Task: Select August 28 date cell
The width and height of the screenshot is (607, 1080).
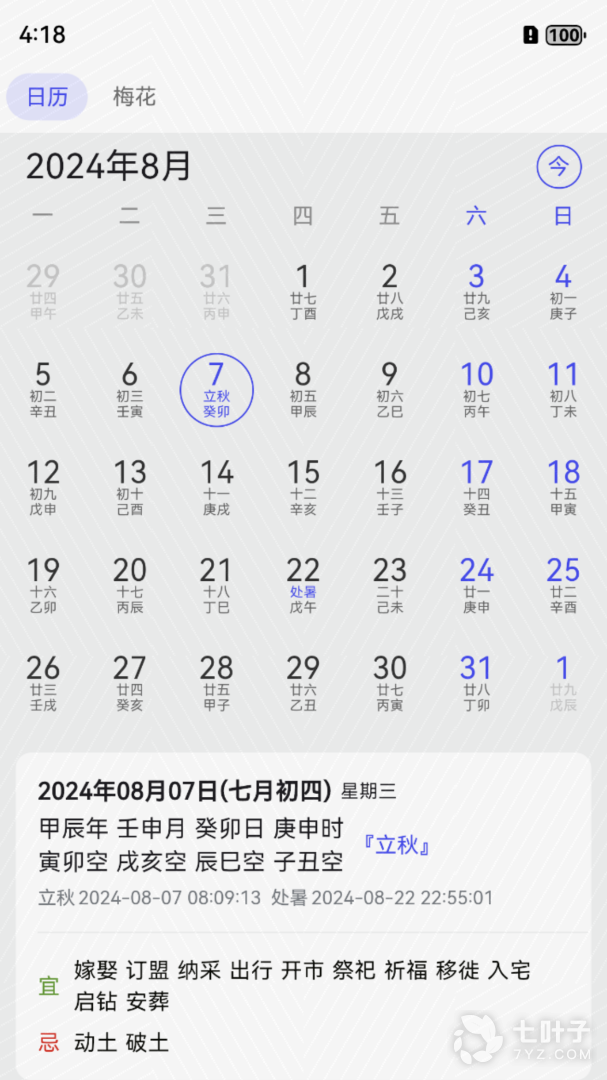Action: point(216,682)
